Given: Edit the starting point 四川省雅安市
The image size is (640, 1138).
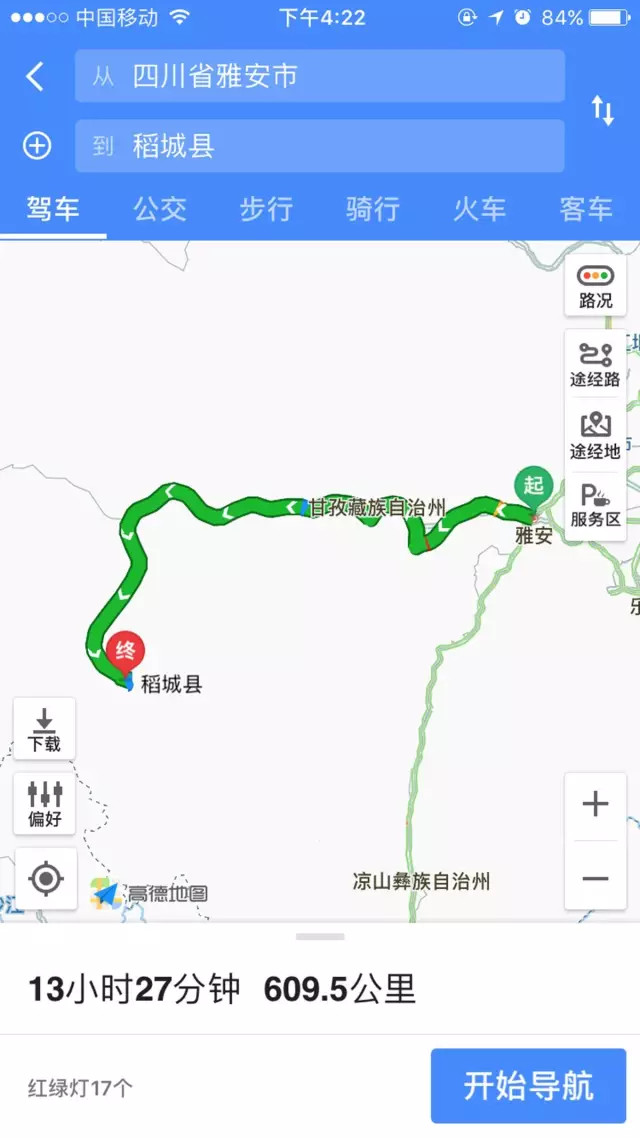Looking at the screenshot, I should [320, 76].
